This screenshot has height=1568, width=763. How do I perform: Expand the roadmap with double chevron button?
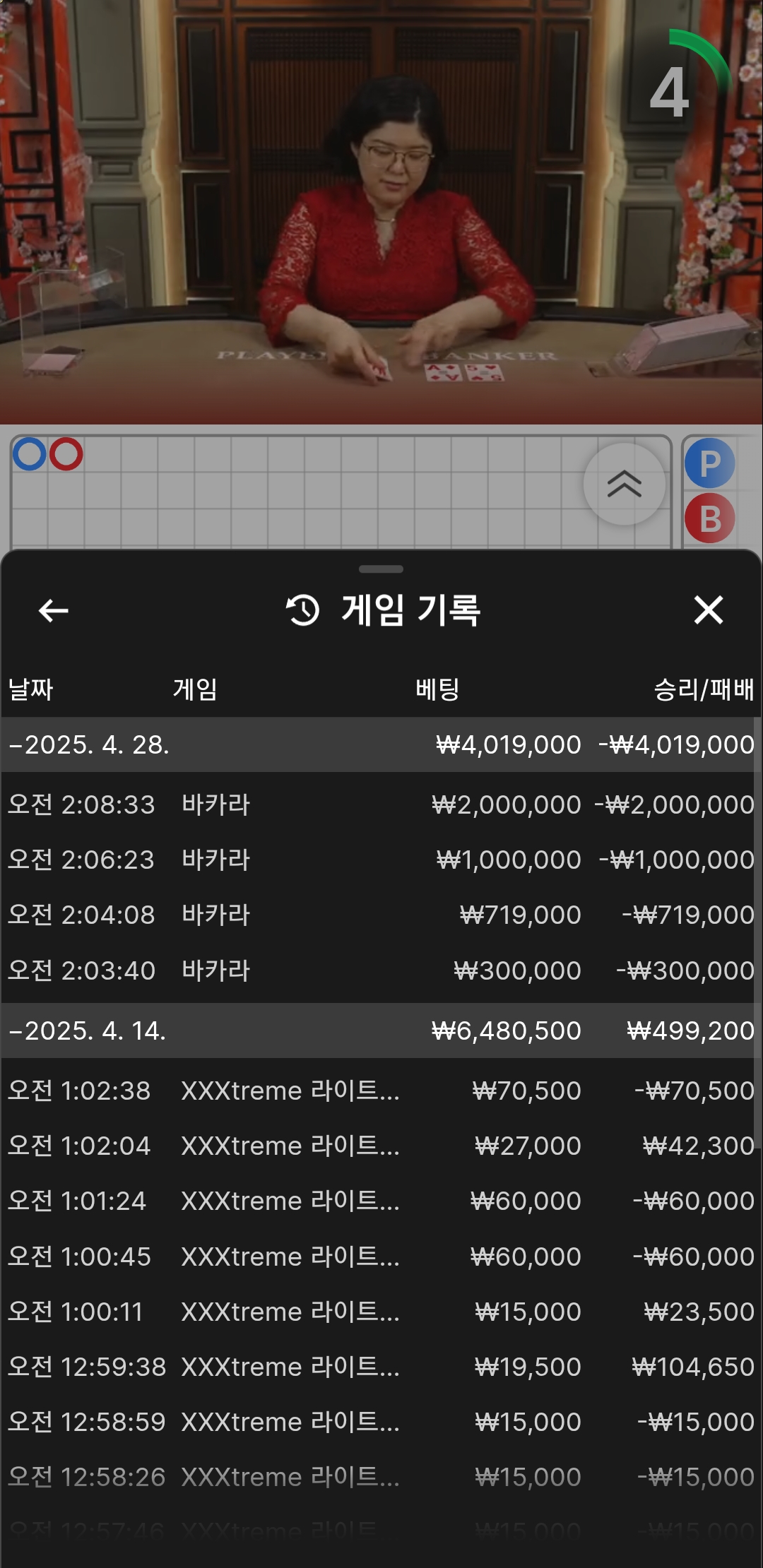[624, 485]
